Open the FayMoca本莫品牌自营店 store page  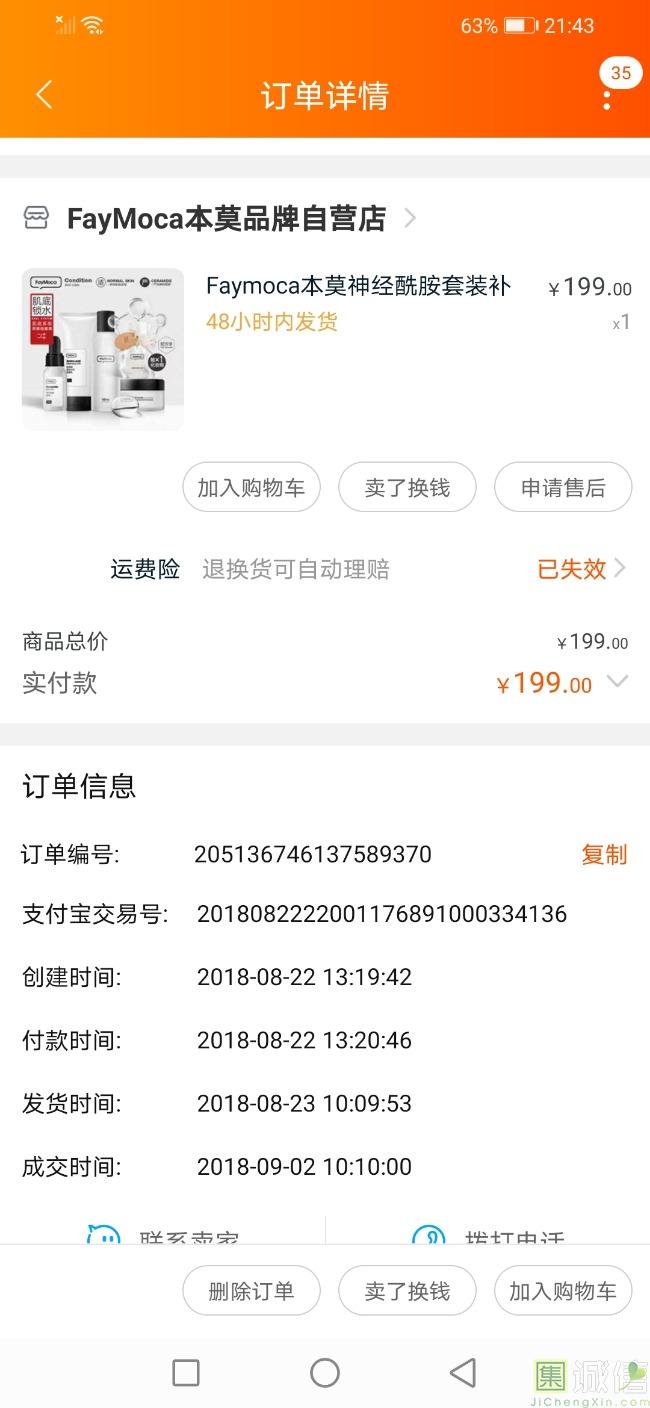coord(226,219)
